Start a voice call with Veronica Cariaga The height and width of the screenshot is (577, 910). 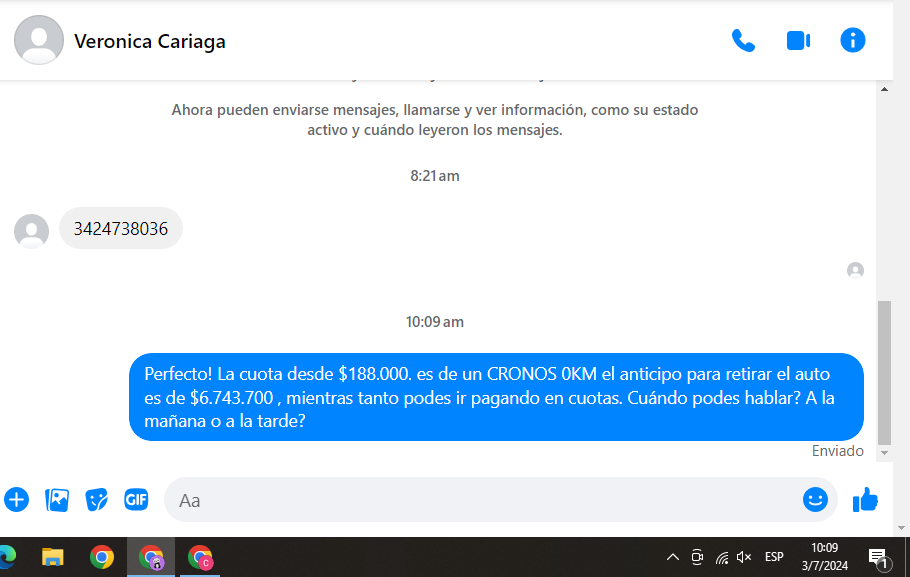(743, 41)
